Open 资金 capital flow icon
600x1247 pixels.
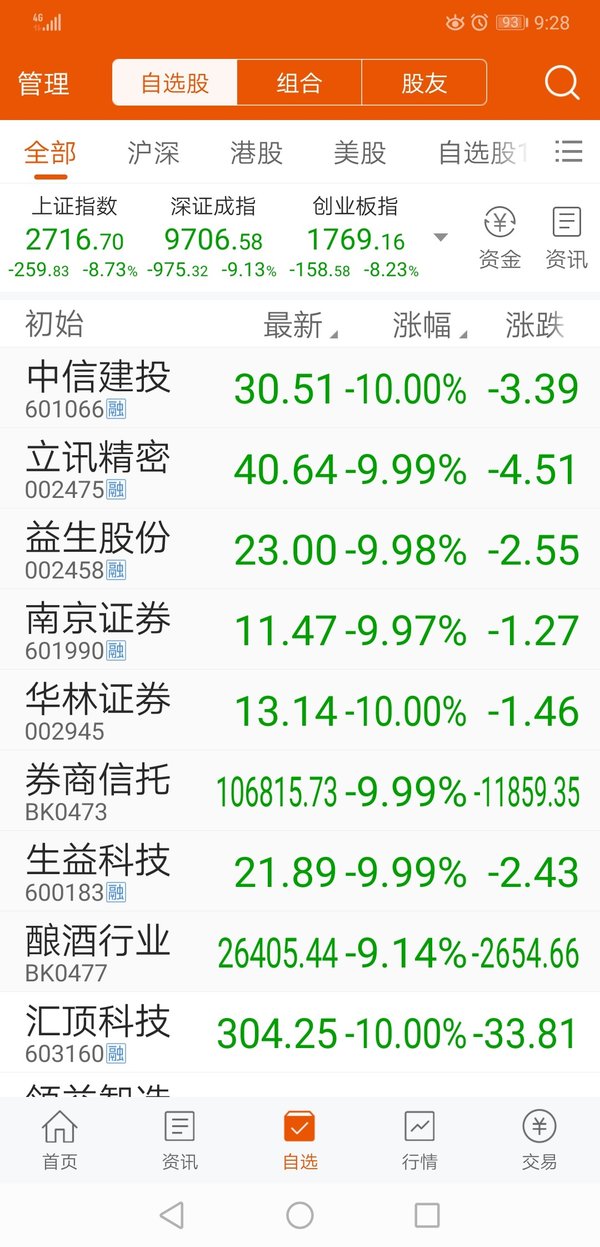tap(500, 239)
